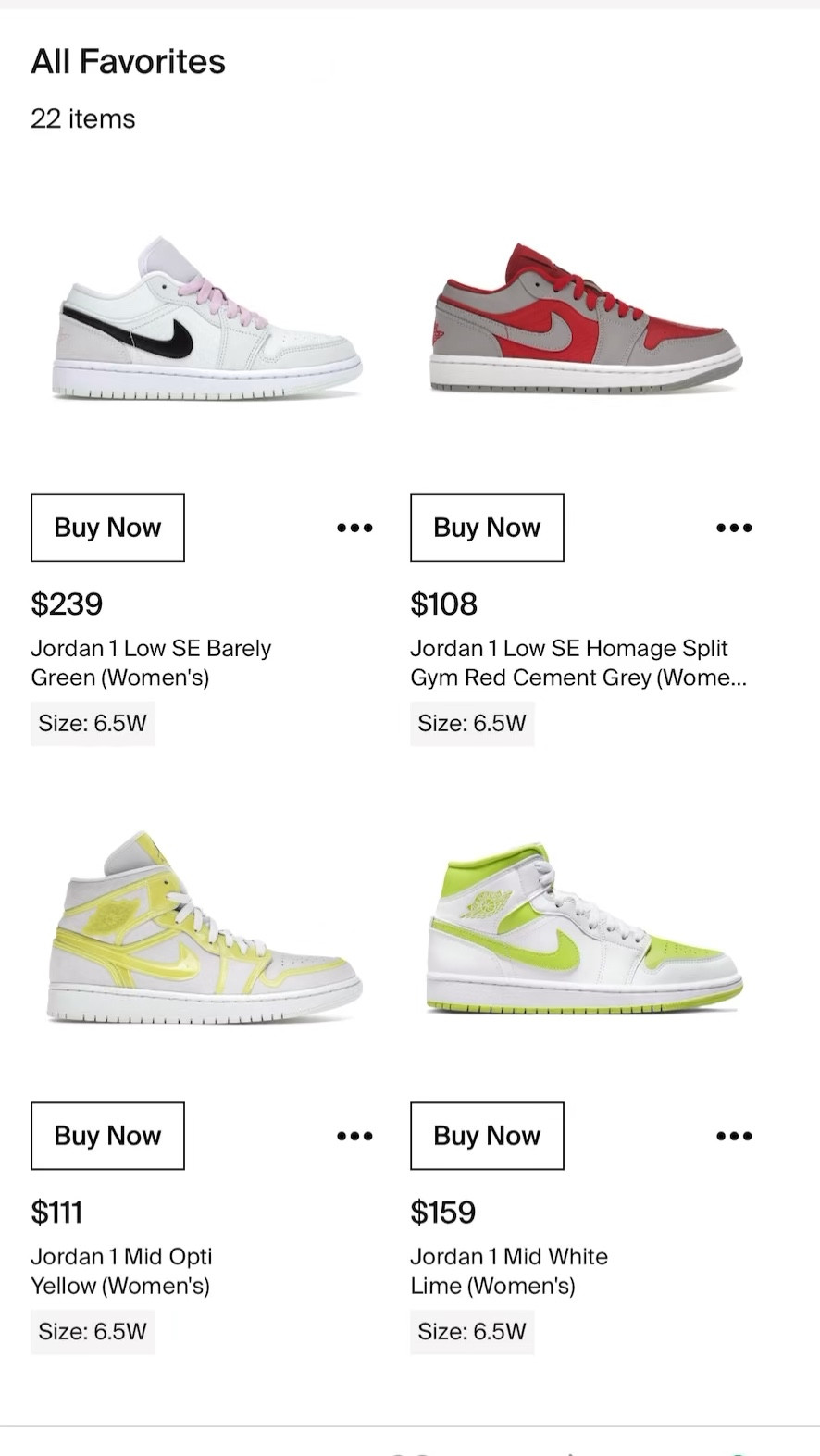Open more options for Jordan 1 Low SE Barely Green
This screenshot has height=1456, width=820.
[354, 528]
